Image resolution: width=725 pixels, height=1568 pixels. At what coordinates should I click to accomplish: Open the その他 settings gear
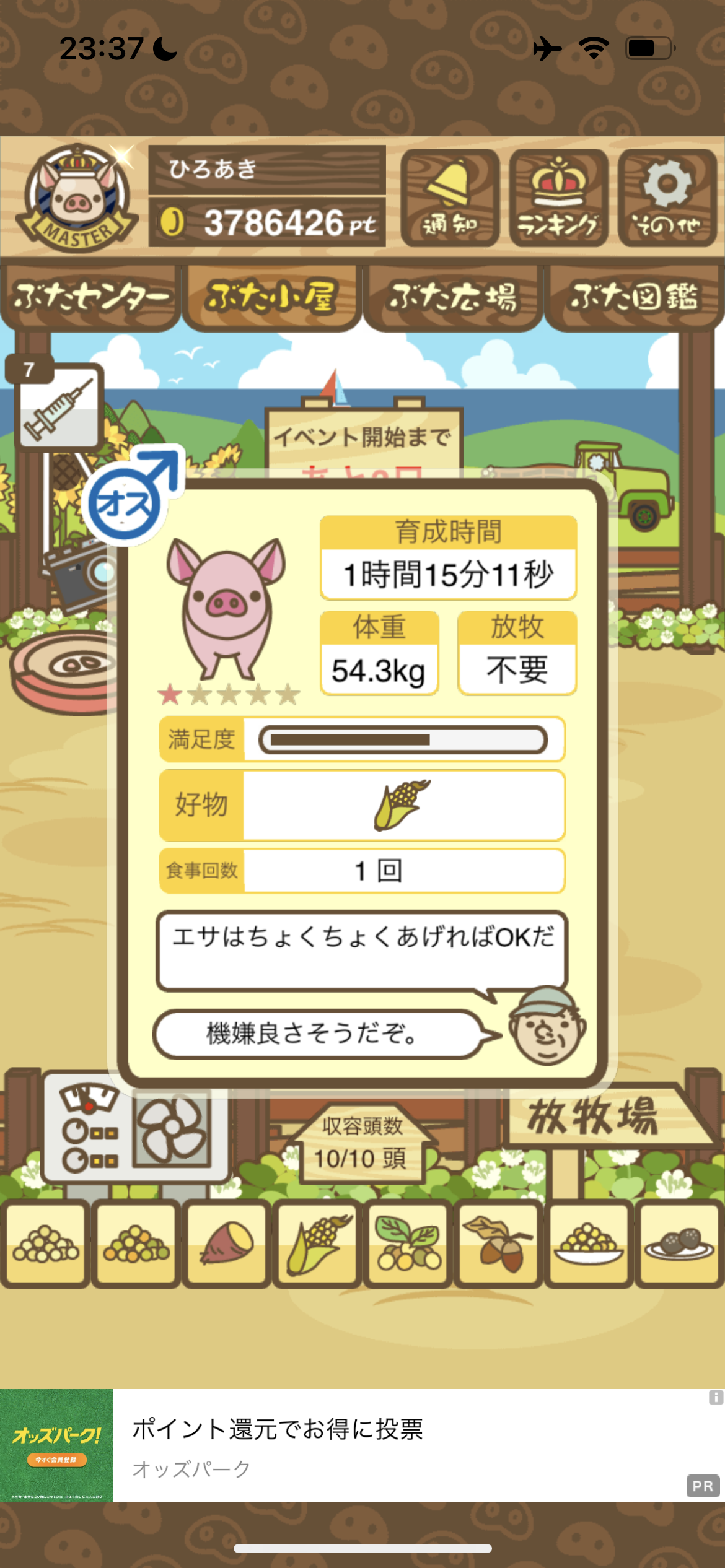667,198
